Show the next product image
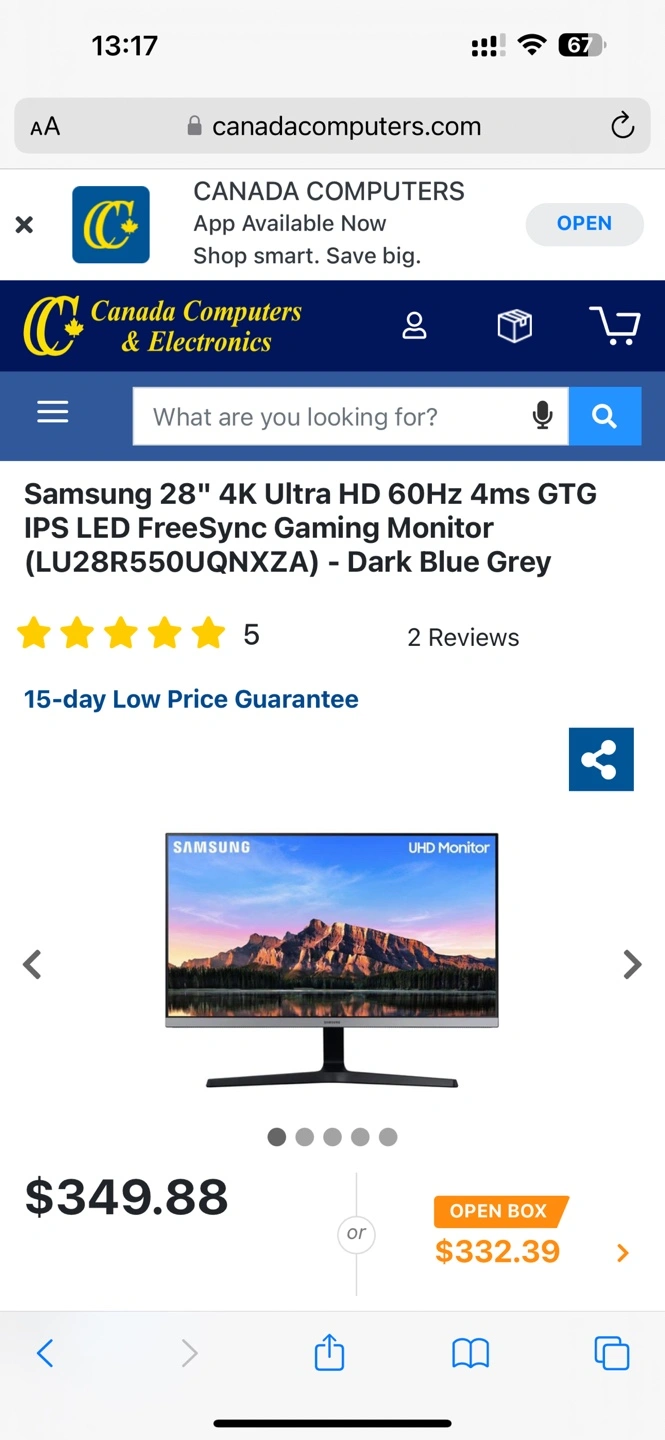The image size is (665, 1440). 632,964
